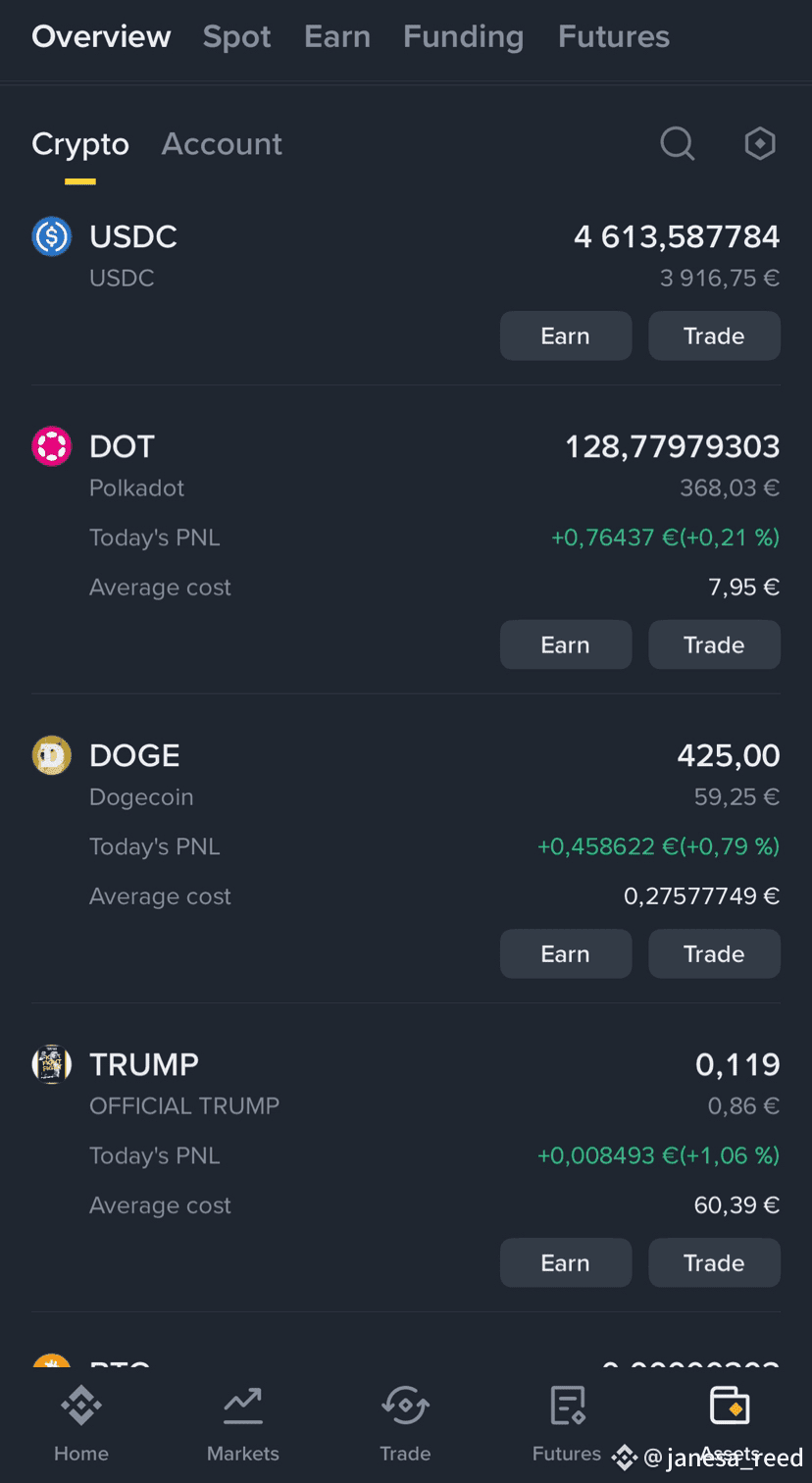Switch to the Account sub-tab
This screenshot has width=812, height=1483.
pyautogui.click(x=222, y=143)
